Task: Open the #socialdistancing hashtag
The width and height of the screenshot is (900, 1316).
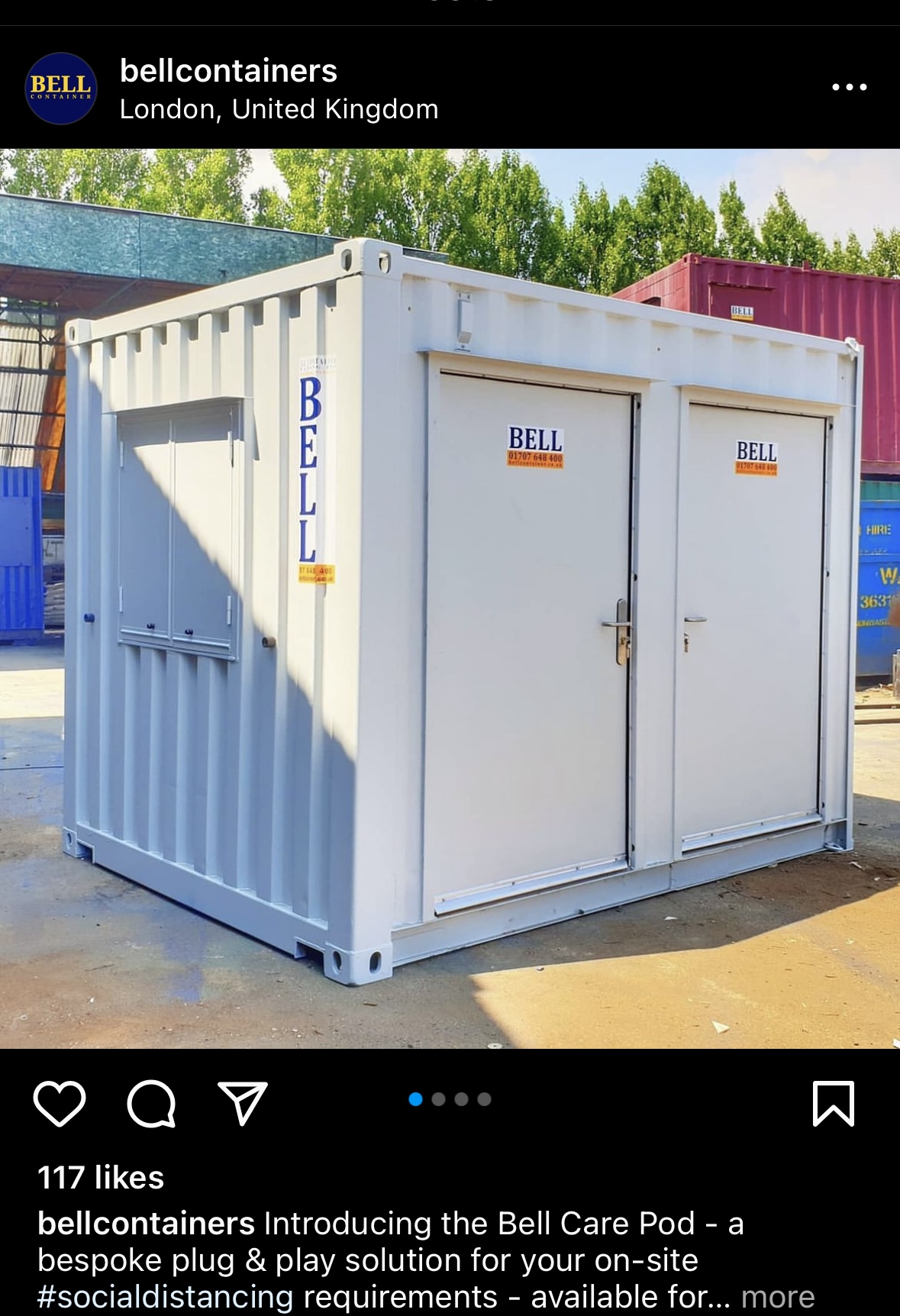Action: (x=165, y=1296)
